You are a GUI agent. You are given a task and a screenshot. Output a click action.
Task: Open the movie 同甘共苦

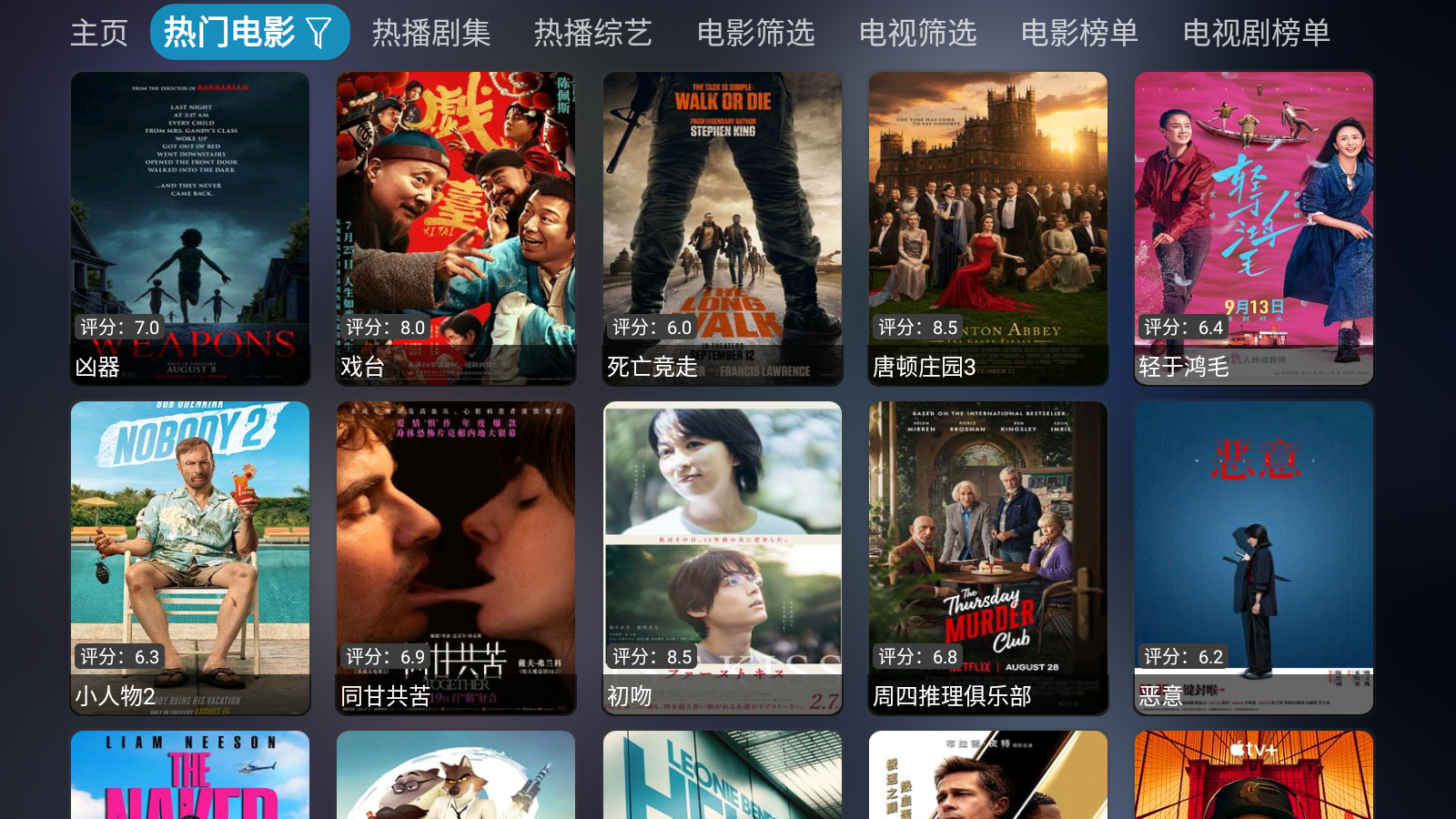pyautogui.click(x=456, y=557)
